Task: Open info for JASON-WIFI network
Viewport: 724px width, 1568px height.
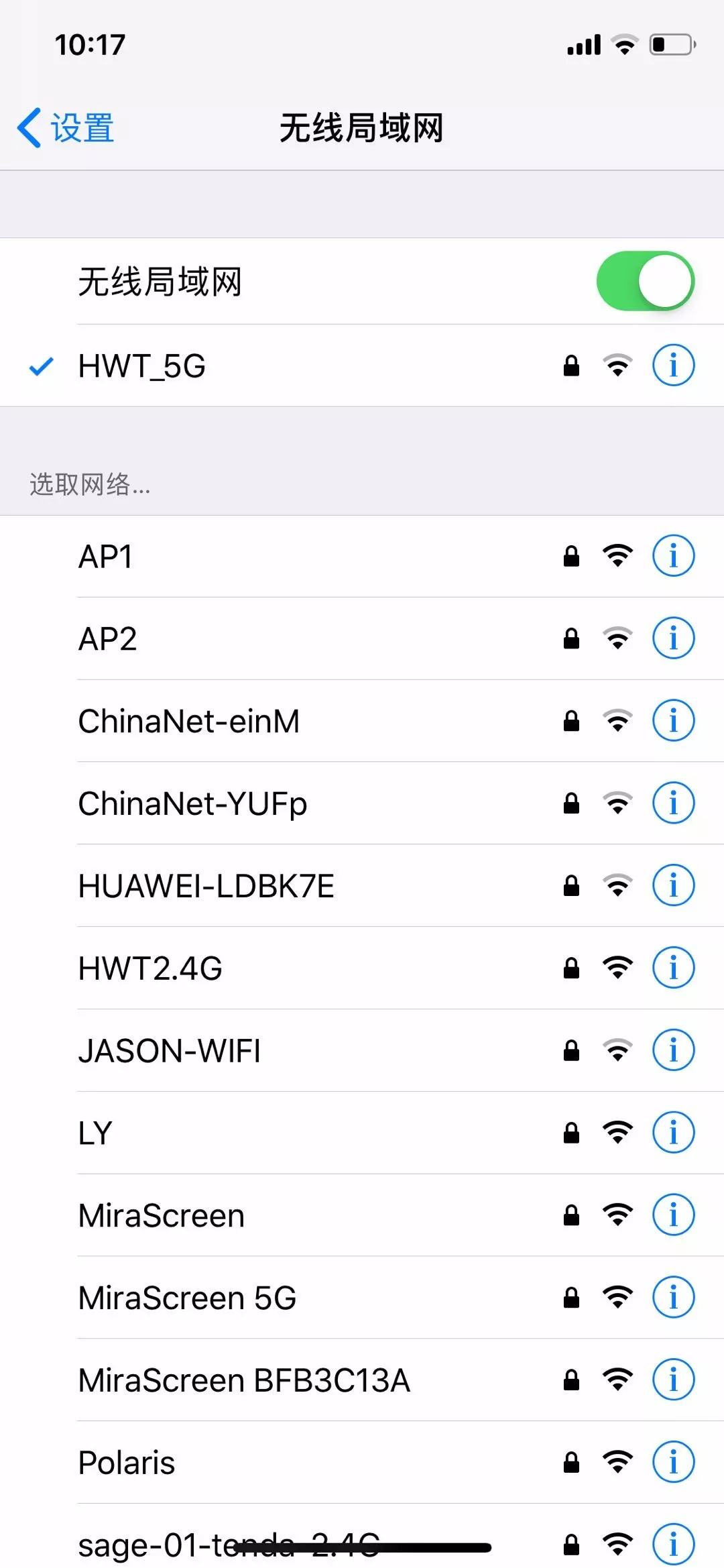Action: tap(673, 1050)
